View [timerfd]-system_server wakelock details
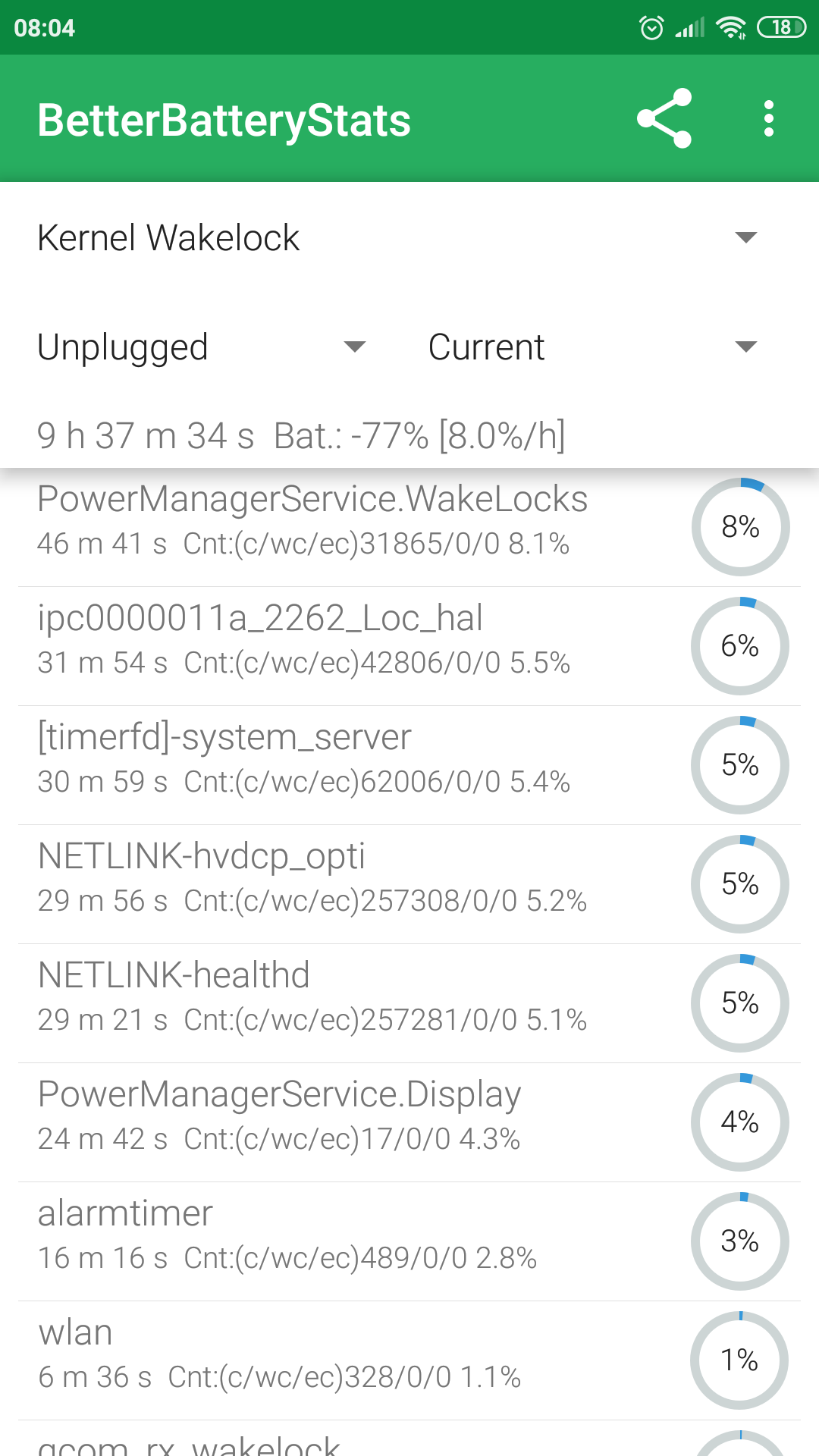This screenshot has height=1456, width=819. [409, 765]
